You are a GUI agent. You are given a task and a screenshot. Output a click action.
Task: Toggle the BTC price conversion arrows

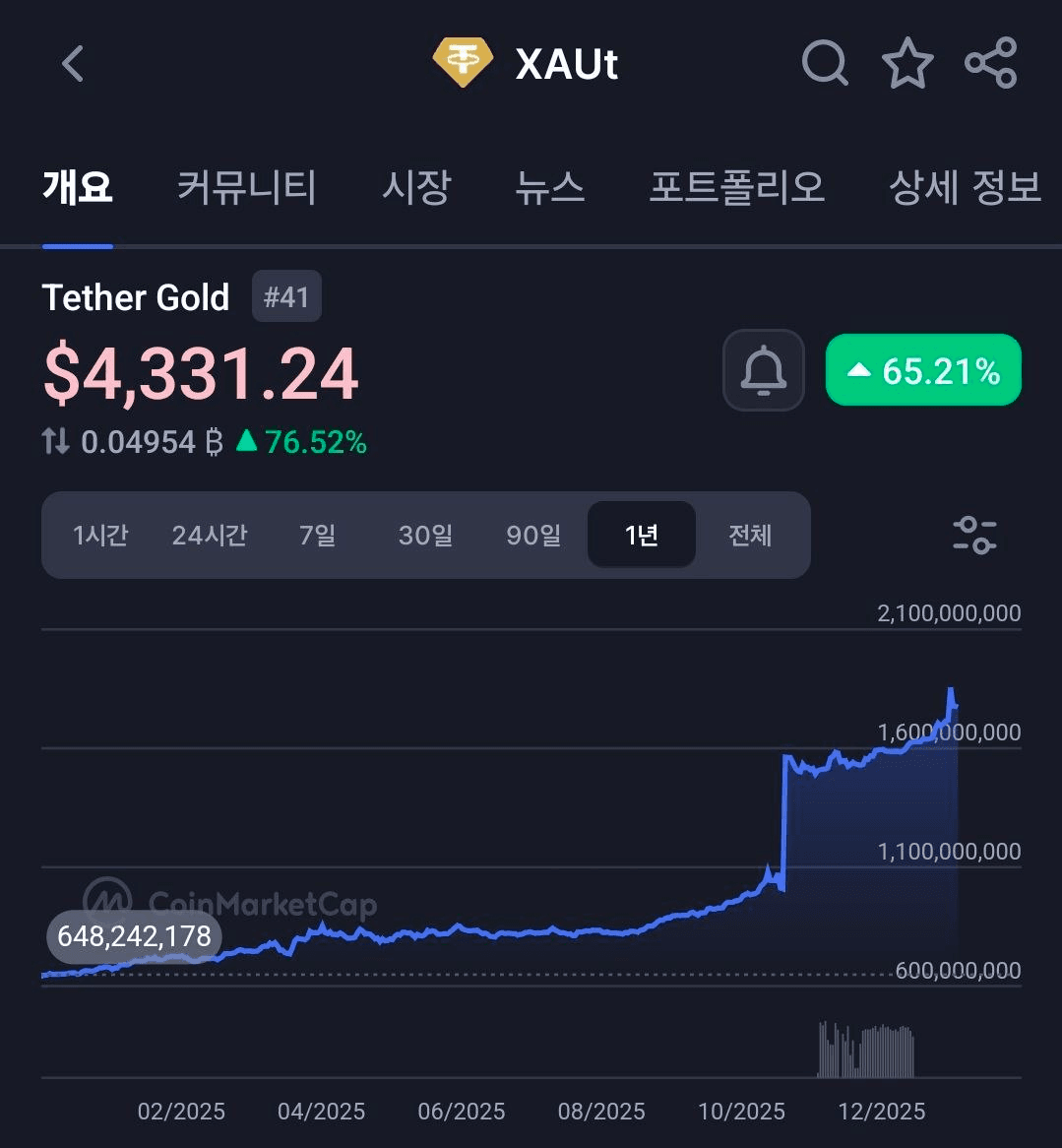pyautogui.click(x=56, y=442)
